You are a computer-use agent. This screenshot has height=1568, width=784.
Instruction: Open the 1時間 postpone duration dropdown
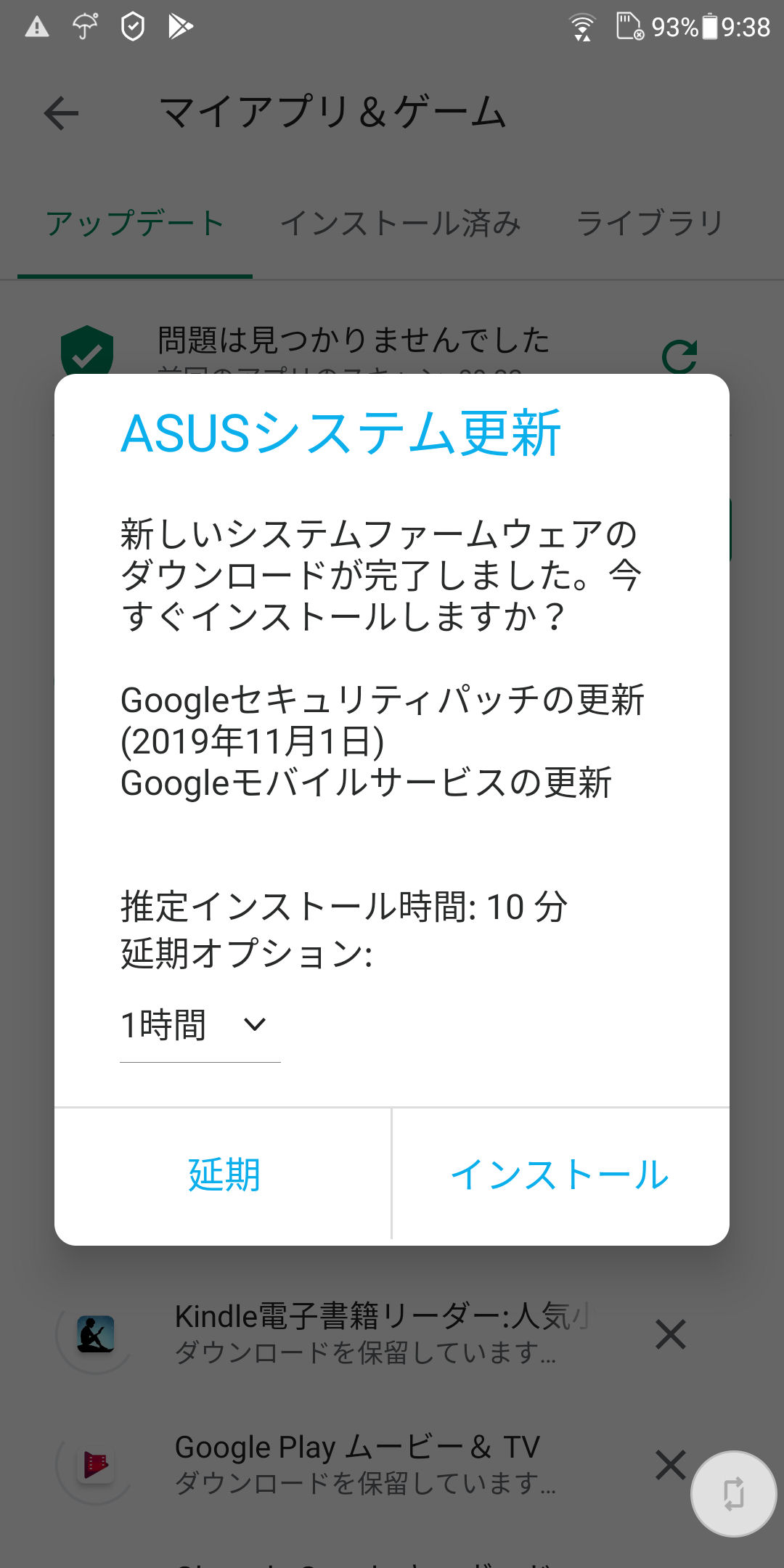[200, 1026]
